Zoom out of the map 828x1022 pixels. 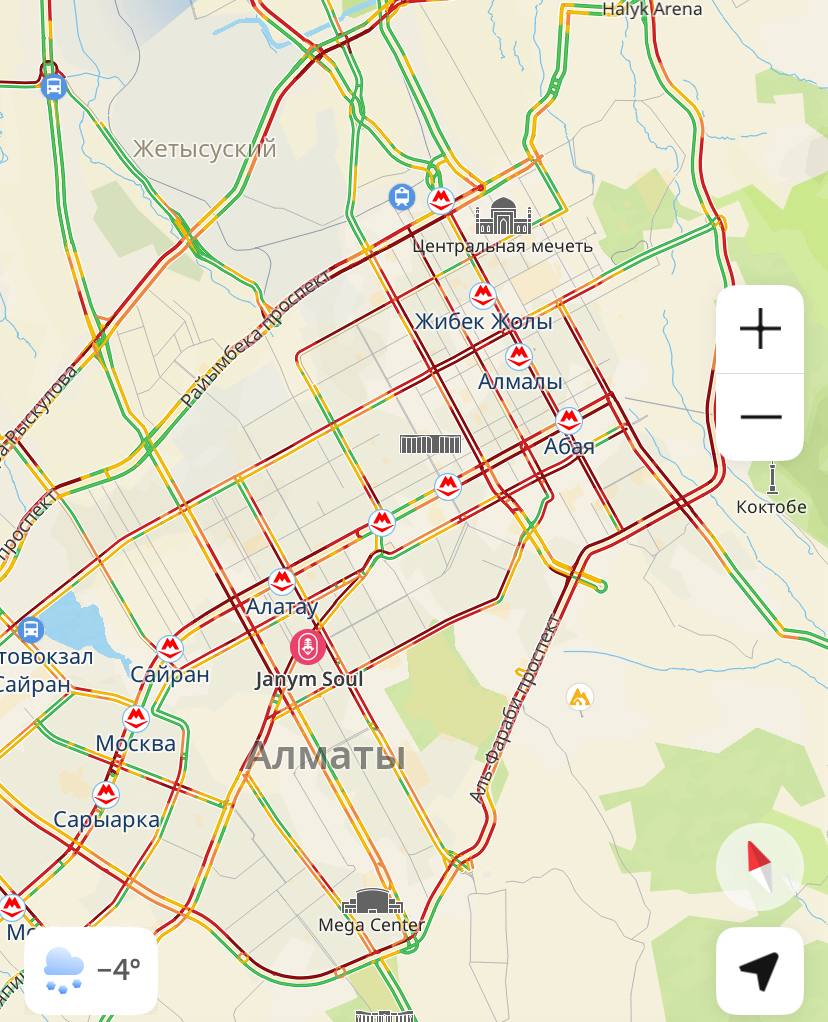click(760, 417)
